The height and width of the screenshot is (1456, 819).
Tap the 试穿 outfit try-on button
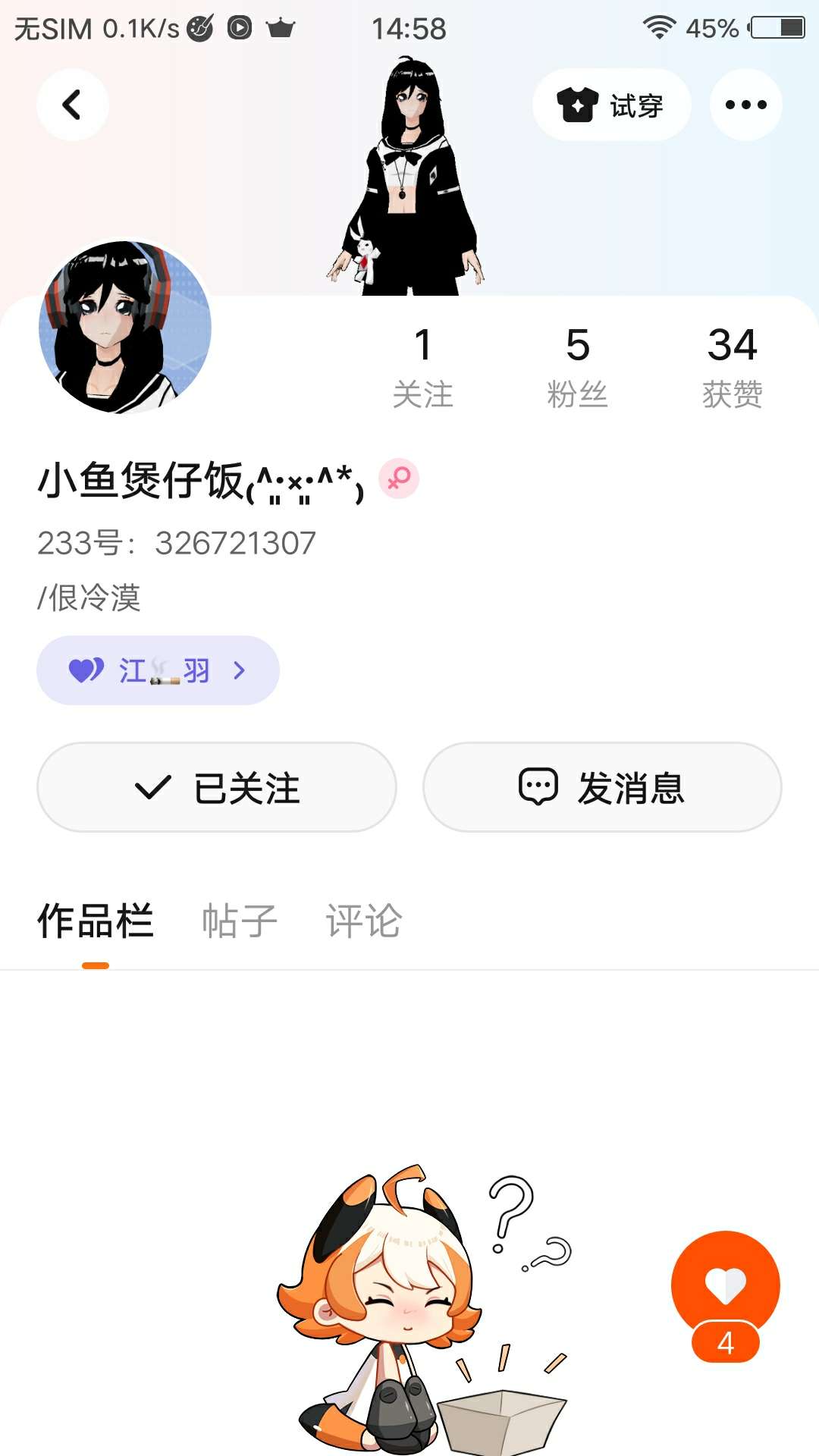(611, 105)
